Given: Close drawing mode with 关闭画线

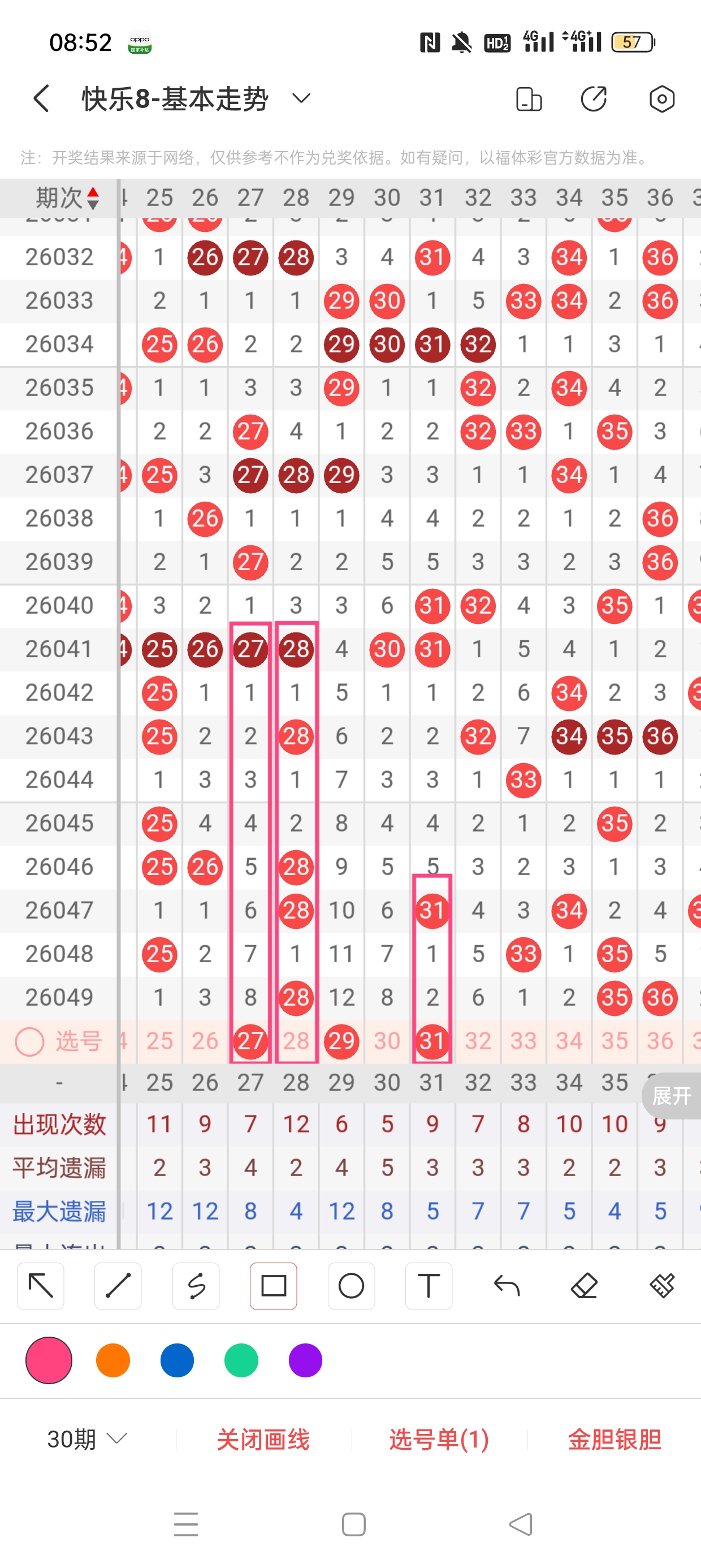Looking at the screenshot, I should coord(263,1439).
